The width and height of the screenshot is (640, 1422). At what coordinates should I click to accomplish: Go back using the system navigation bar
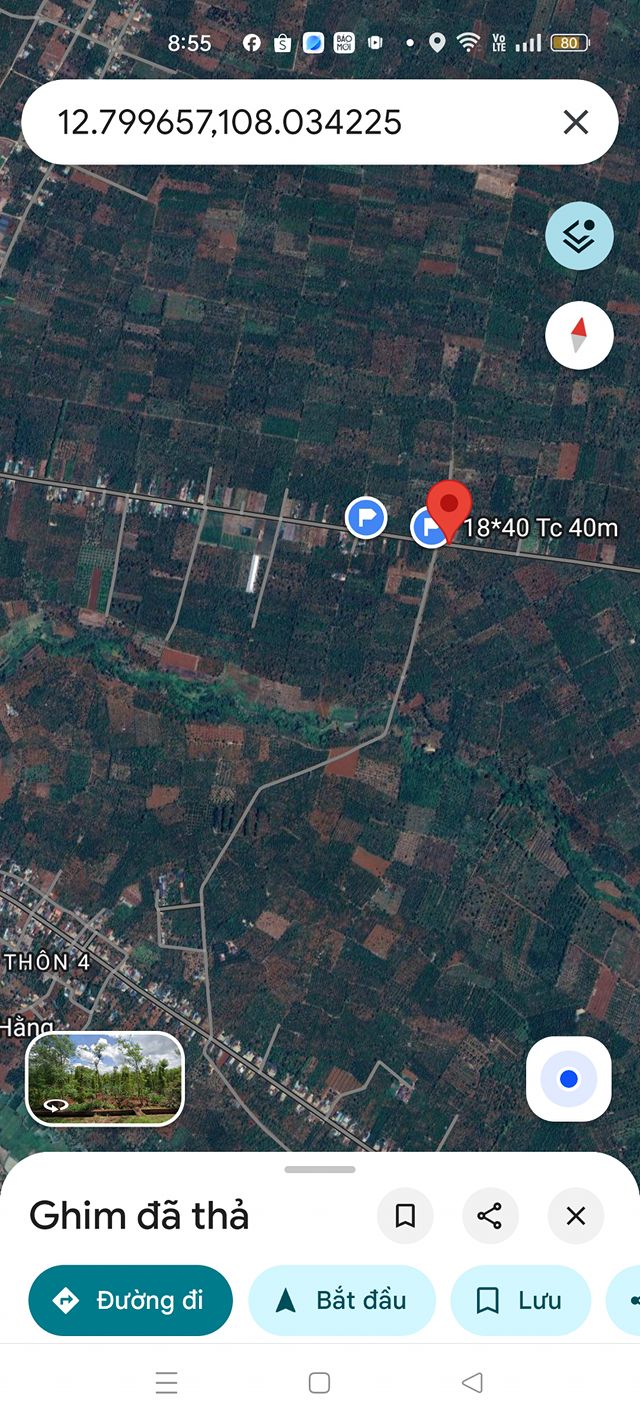472,1383
